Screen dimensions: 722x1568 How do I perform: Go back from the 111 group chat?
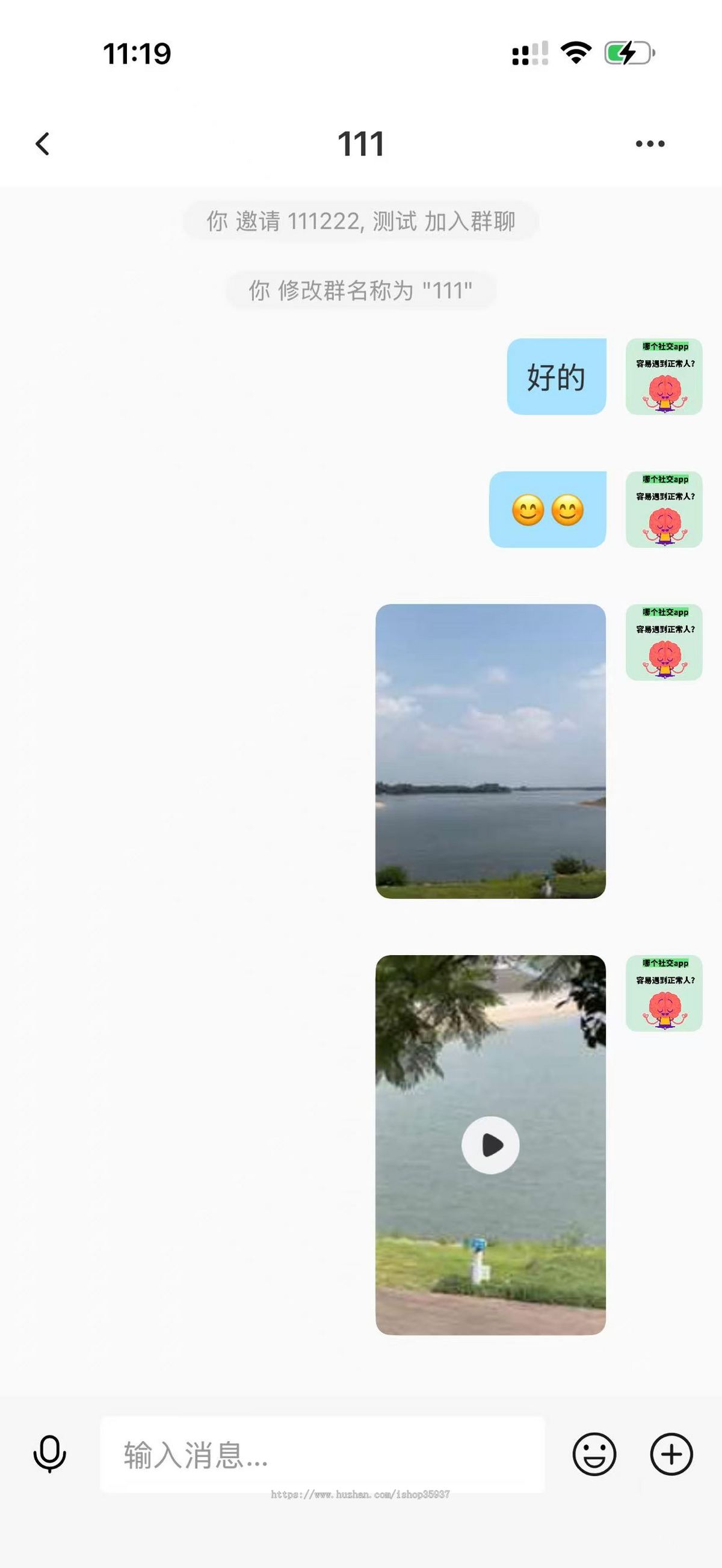(42, 144)
